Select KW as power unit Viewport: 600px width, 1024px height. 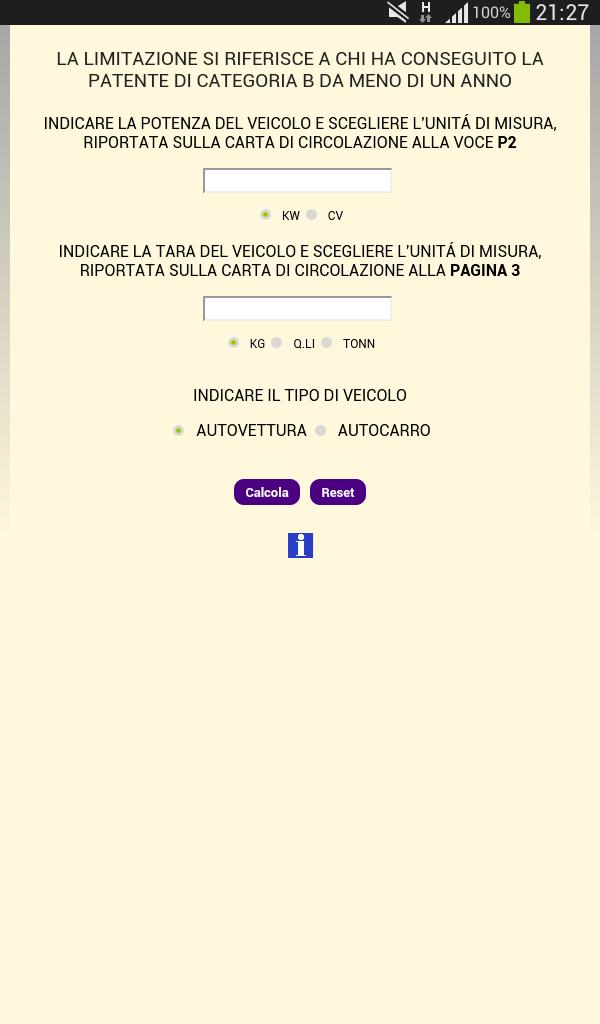265,215
